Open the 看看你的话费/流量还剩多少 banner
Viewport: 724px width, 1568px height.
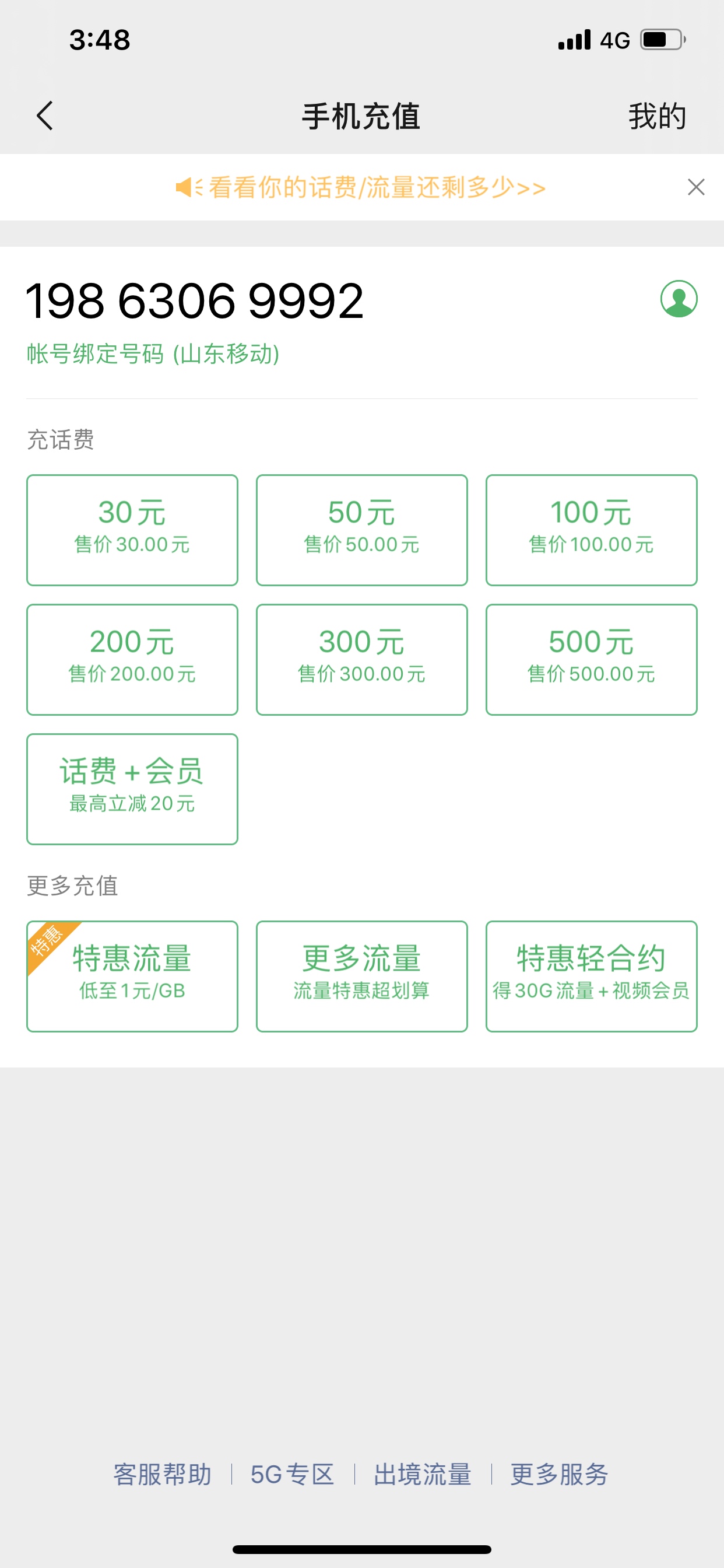click(361, 187)
